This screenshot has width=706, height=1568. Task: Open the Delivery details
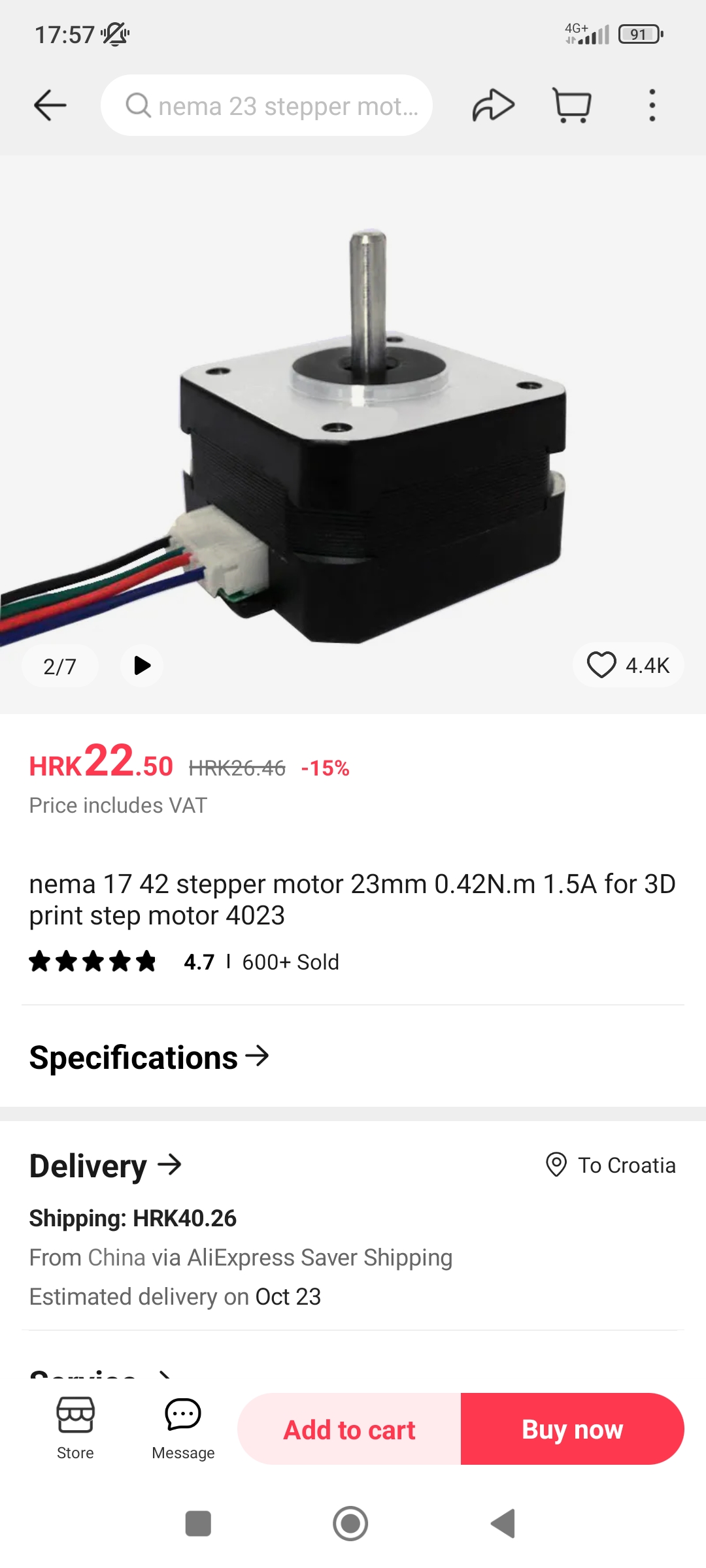105,1166
